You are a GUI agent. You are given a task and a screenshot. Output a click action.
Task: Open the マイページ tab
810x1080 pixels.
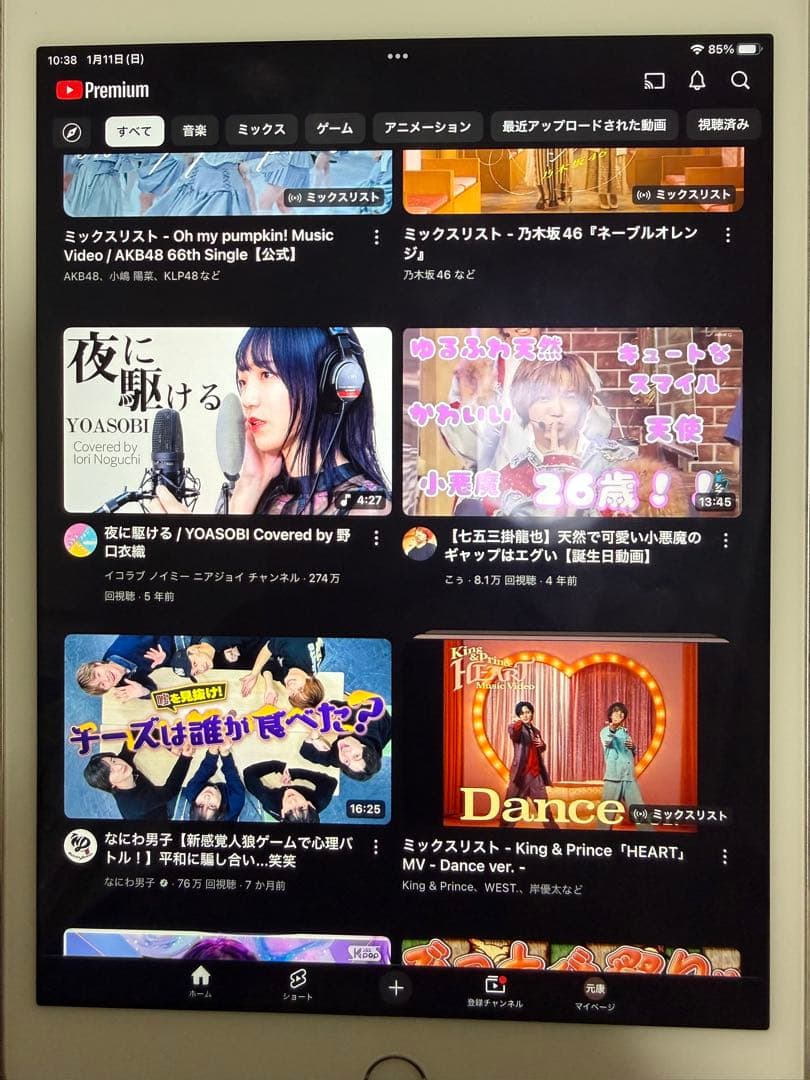coord(595,994)
